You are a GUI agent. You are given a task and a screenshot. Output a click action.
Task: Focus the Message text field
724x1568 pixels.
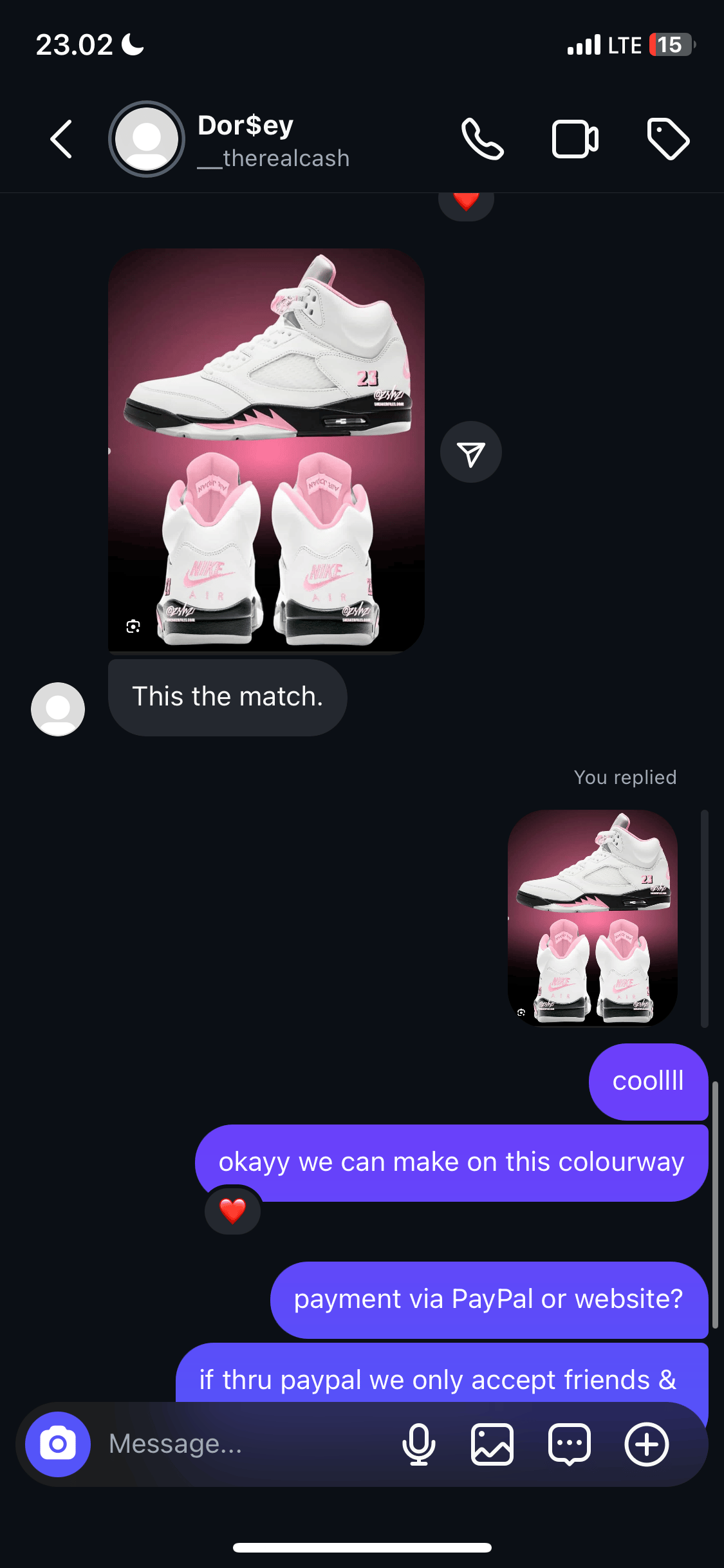pyautogui.click(x=245, y=1444)
